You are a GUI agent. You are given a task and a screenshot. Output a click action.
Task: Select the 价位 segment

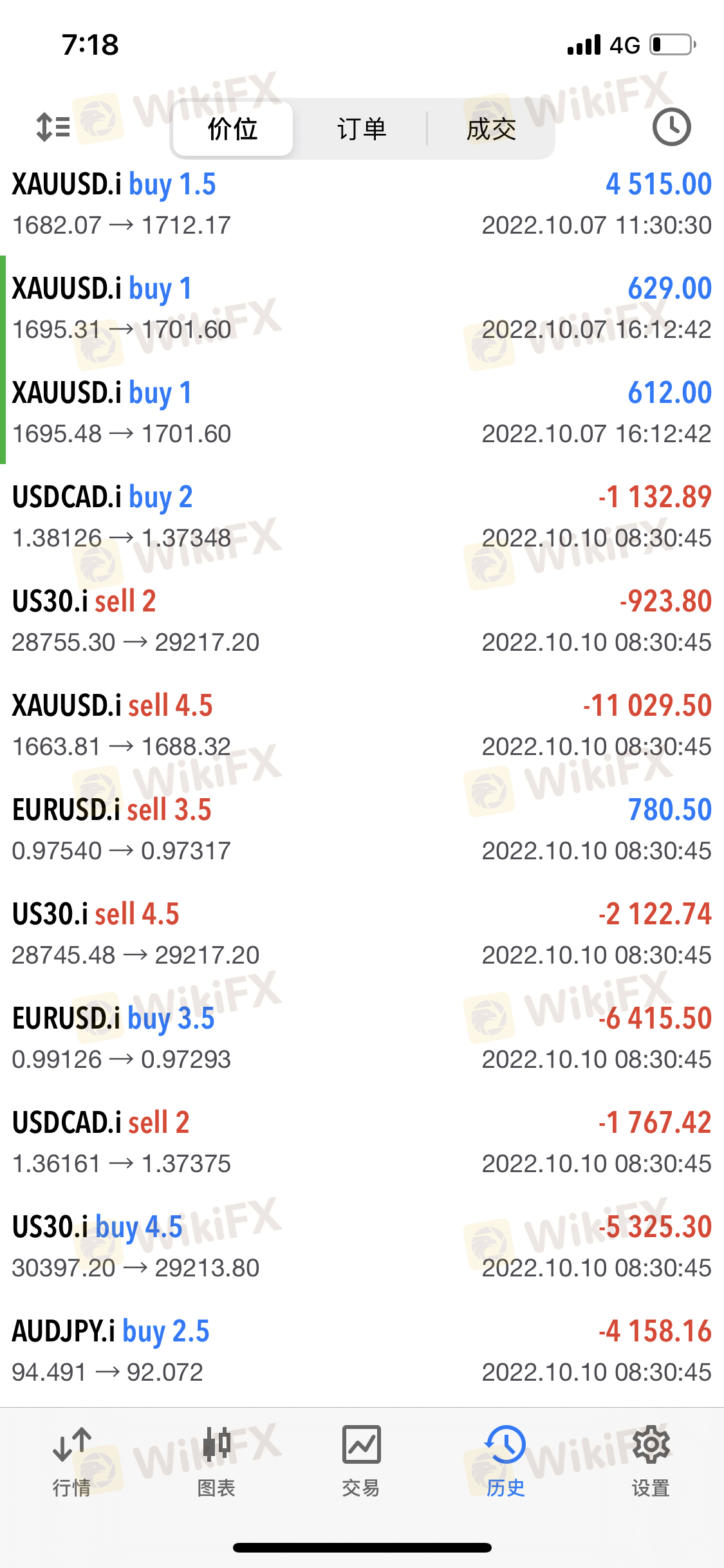click(232, 129)
